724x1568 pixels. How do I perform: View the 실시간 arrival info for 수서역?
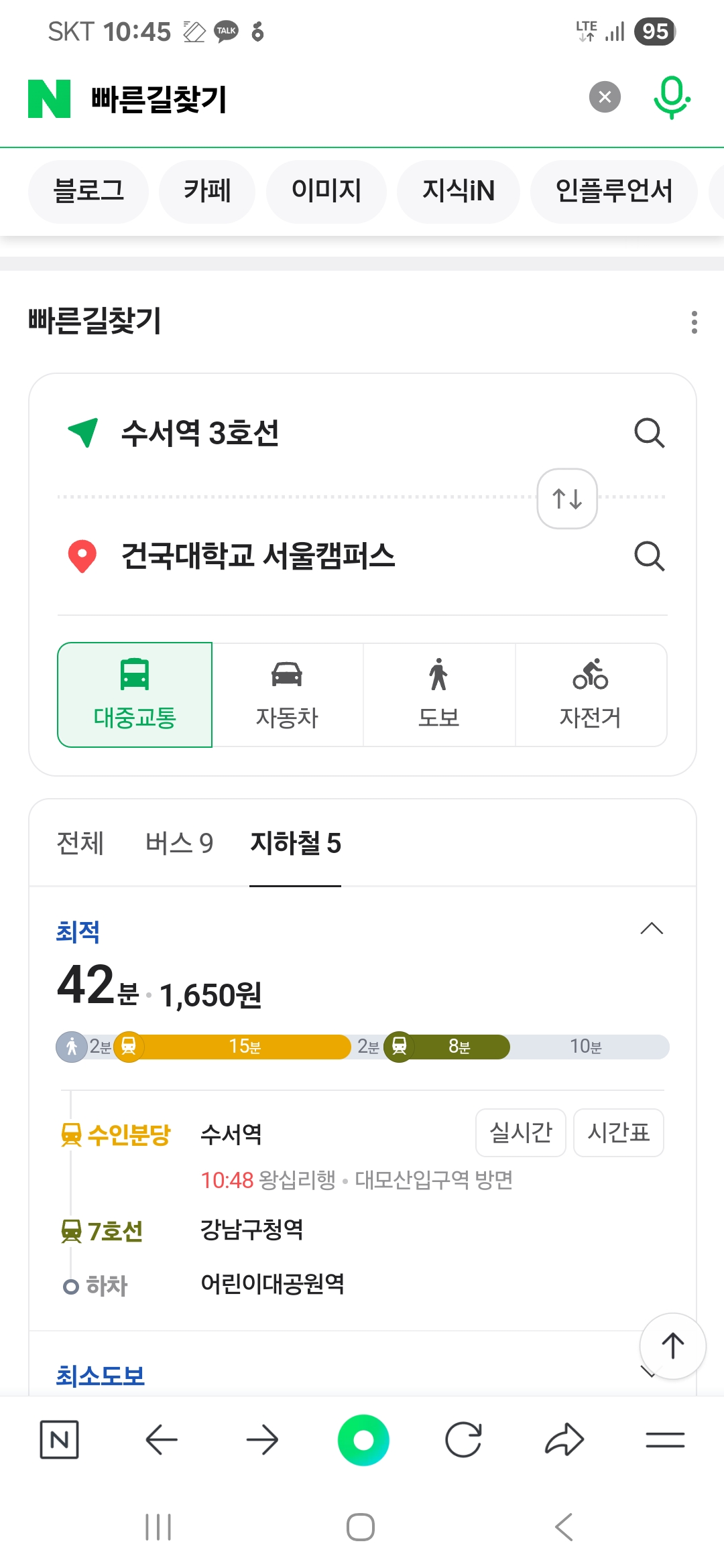click(521, 1132)
